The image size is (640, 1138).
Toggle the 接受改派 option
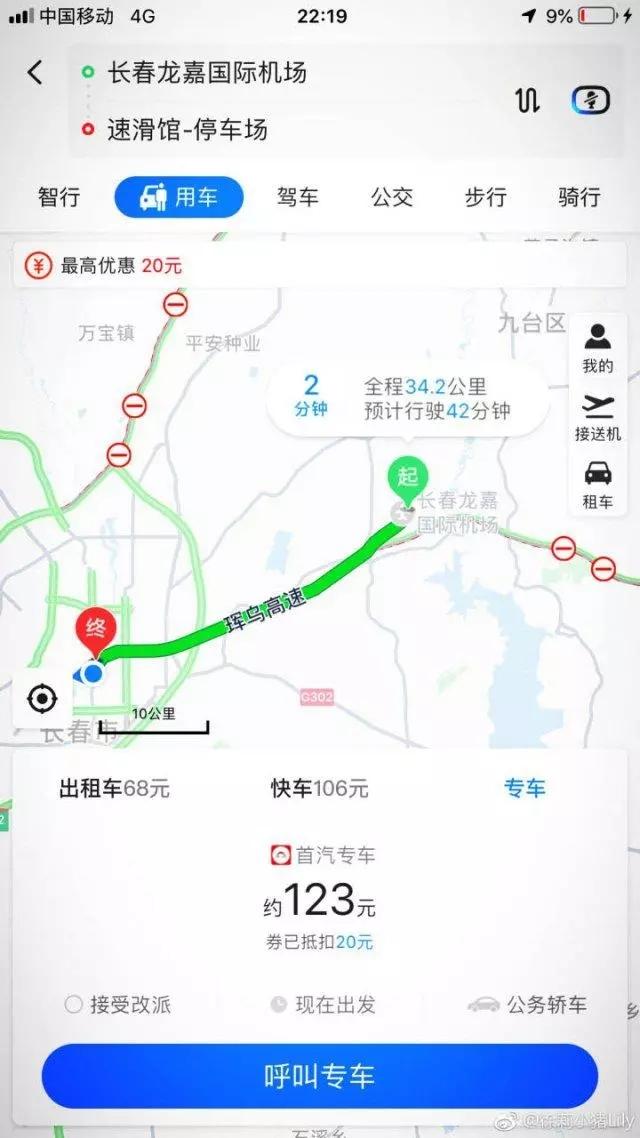[118, 1005]
